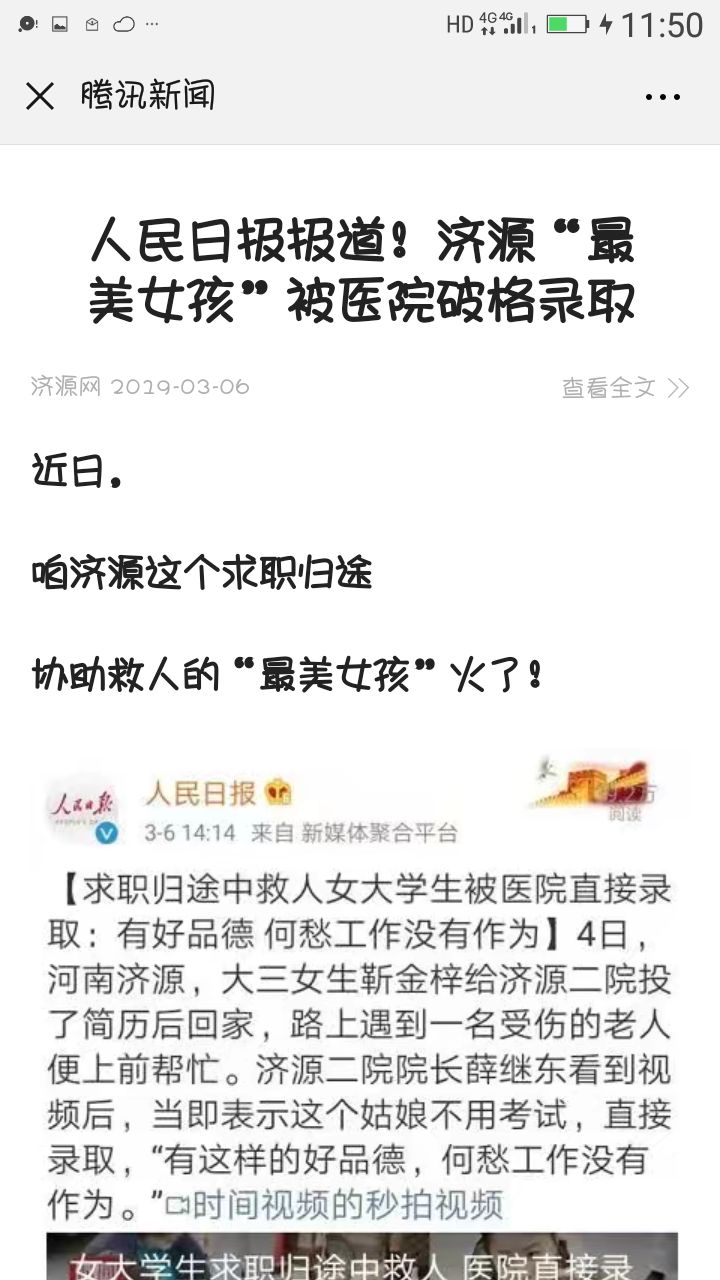Tap 查看全文 to view full article
Screen dimensions: 720x1280
[x=626, y=387]
